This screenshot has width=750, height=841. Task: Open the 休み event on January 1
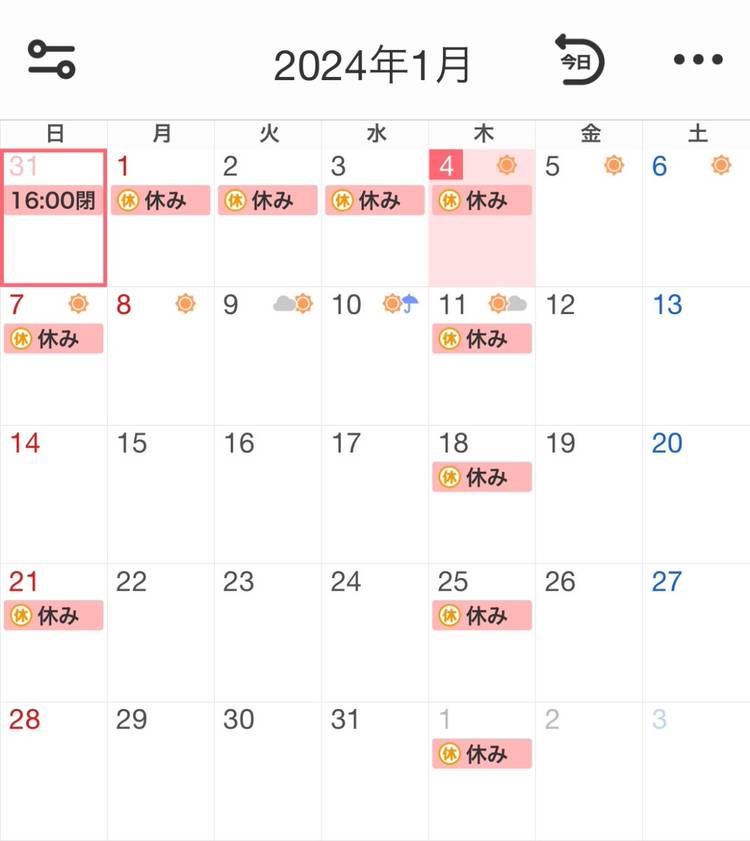tap(161, 200)
